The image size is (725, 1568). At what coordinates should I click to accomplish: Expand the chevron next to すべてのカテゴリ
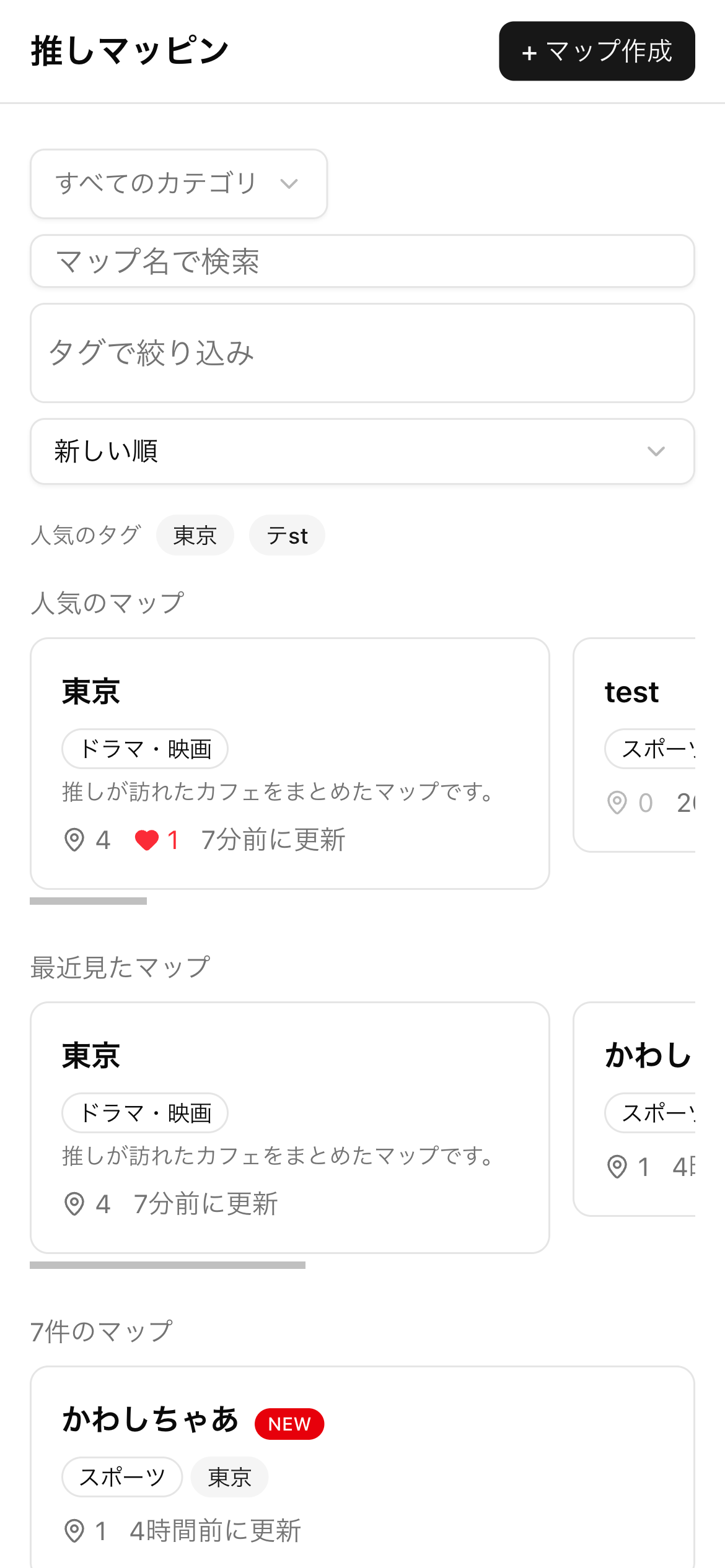pos(289,184)
